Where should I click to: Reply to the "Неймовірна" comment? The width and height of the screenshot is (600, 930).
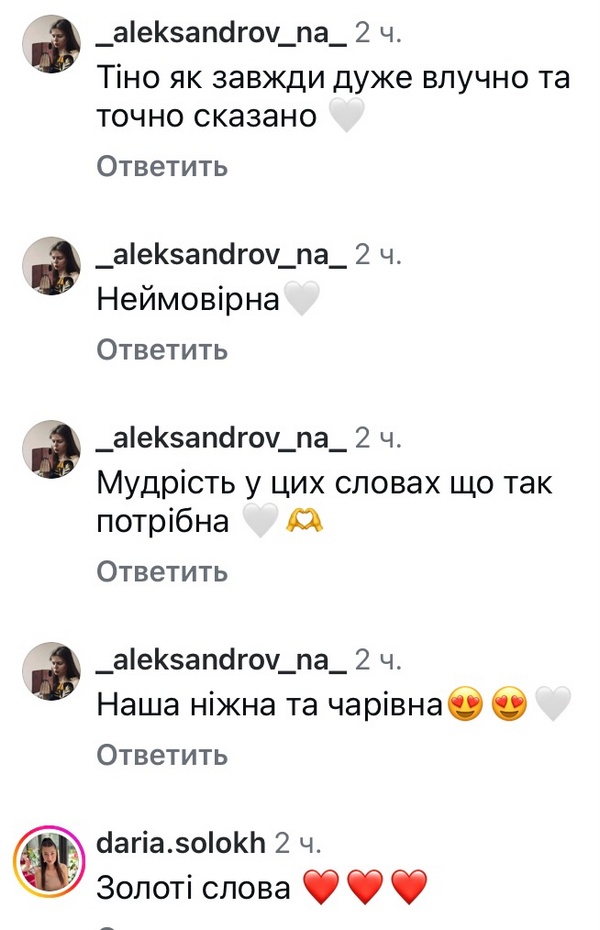(162, 350)
